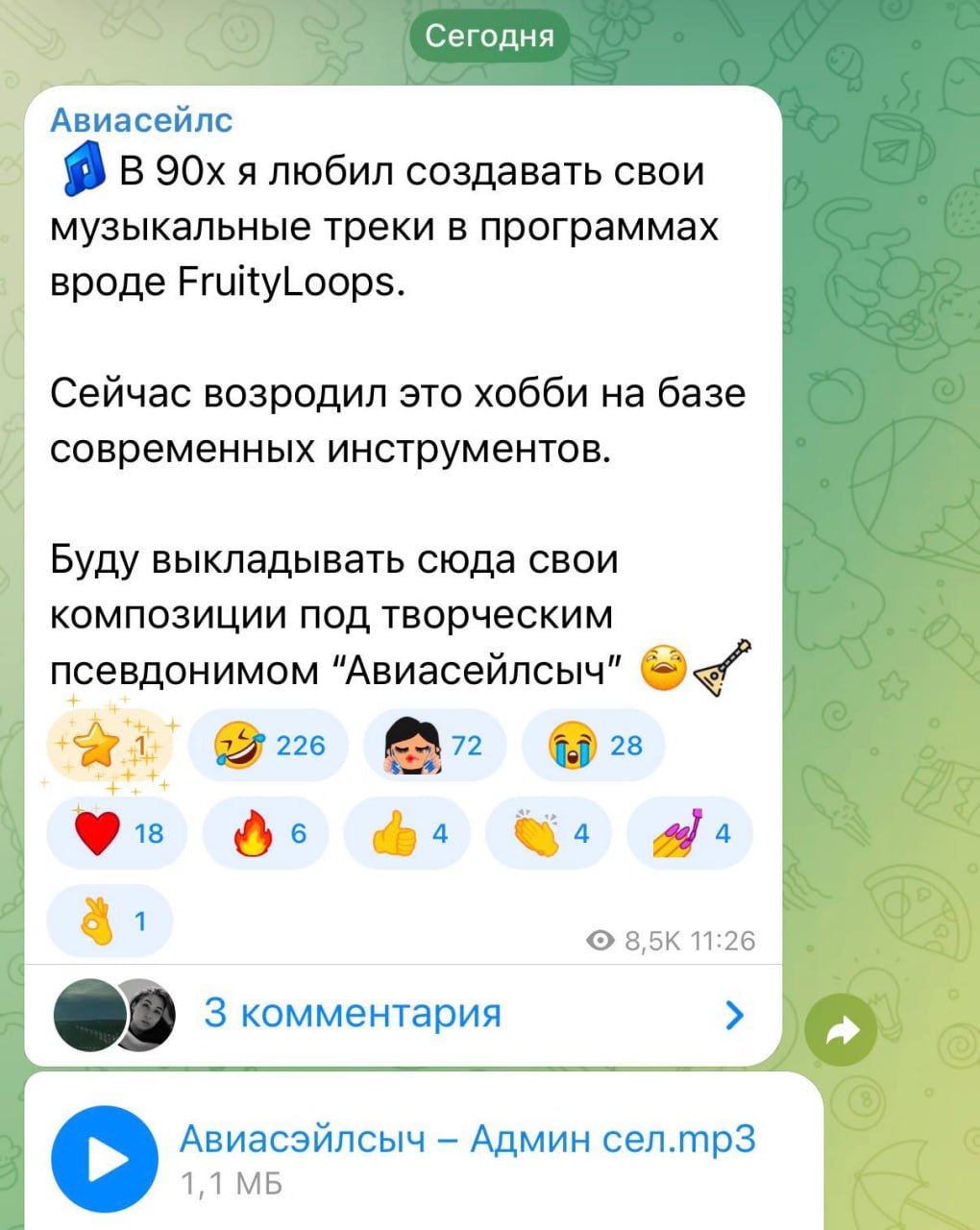Image resolution: width=980 pixels, height=1230 pixels.
Task: Open the Авиасейлс channel name
Action: pyautogui.click(x=141, y=119)
